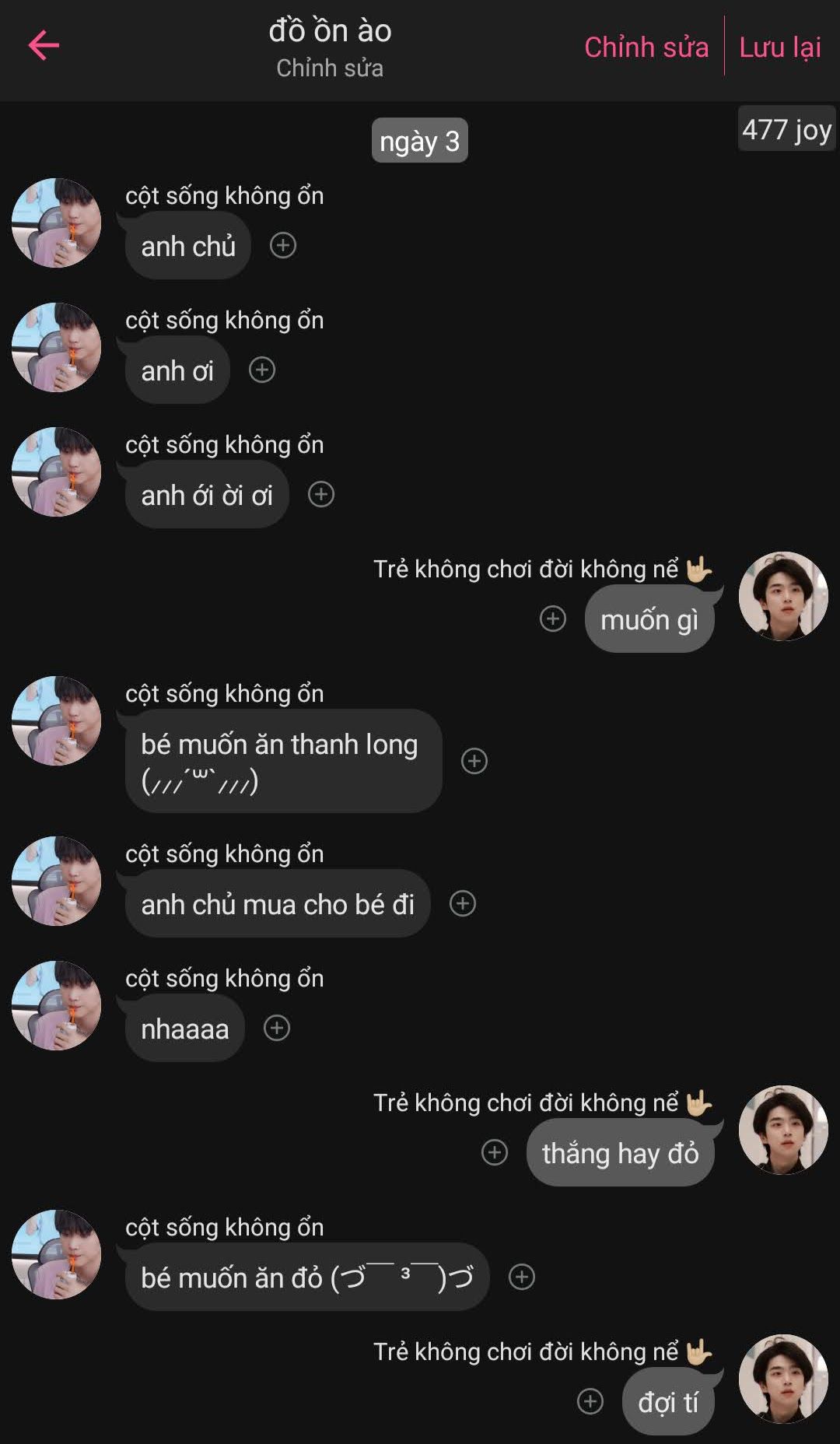Tap the avatar beside "anh chủ" message
Image resolution: width=840 pixels, height=1444 pixels.
click(x=56, y=223)
